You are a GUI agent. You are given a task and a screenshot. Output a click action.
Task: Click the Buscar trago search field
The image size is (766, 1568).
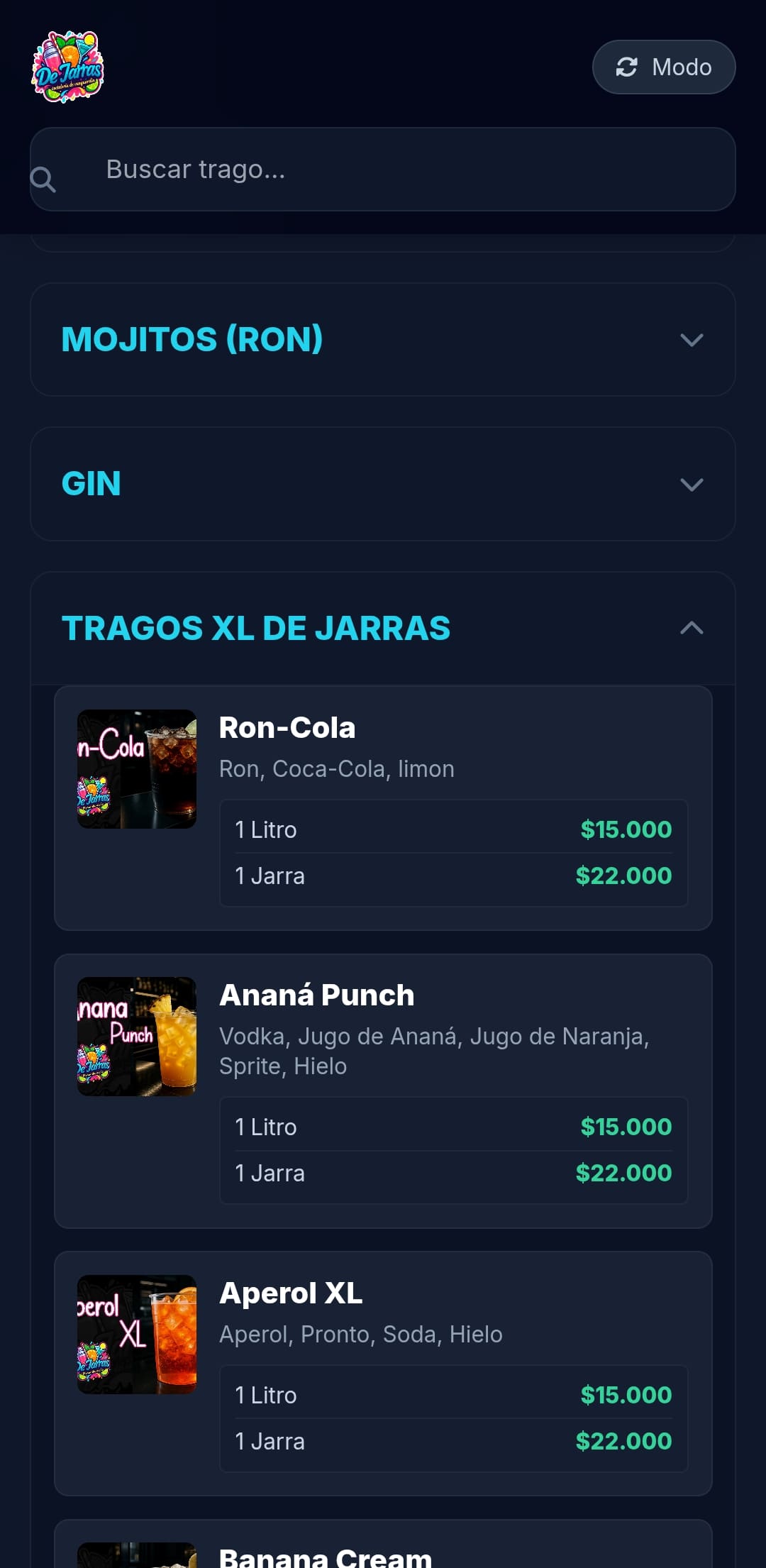[x=383, y=170]
